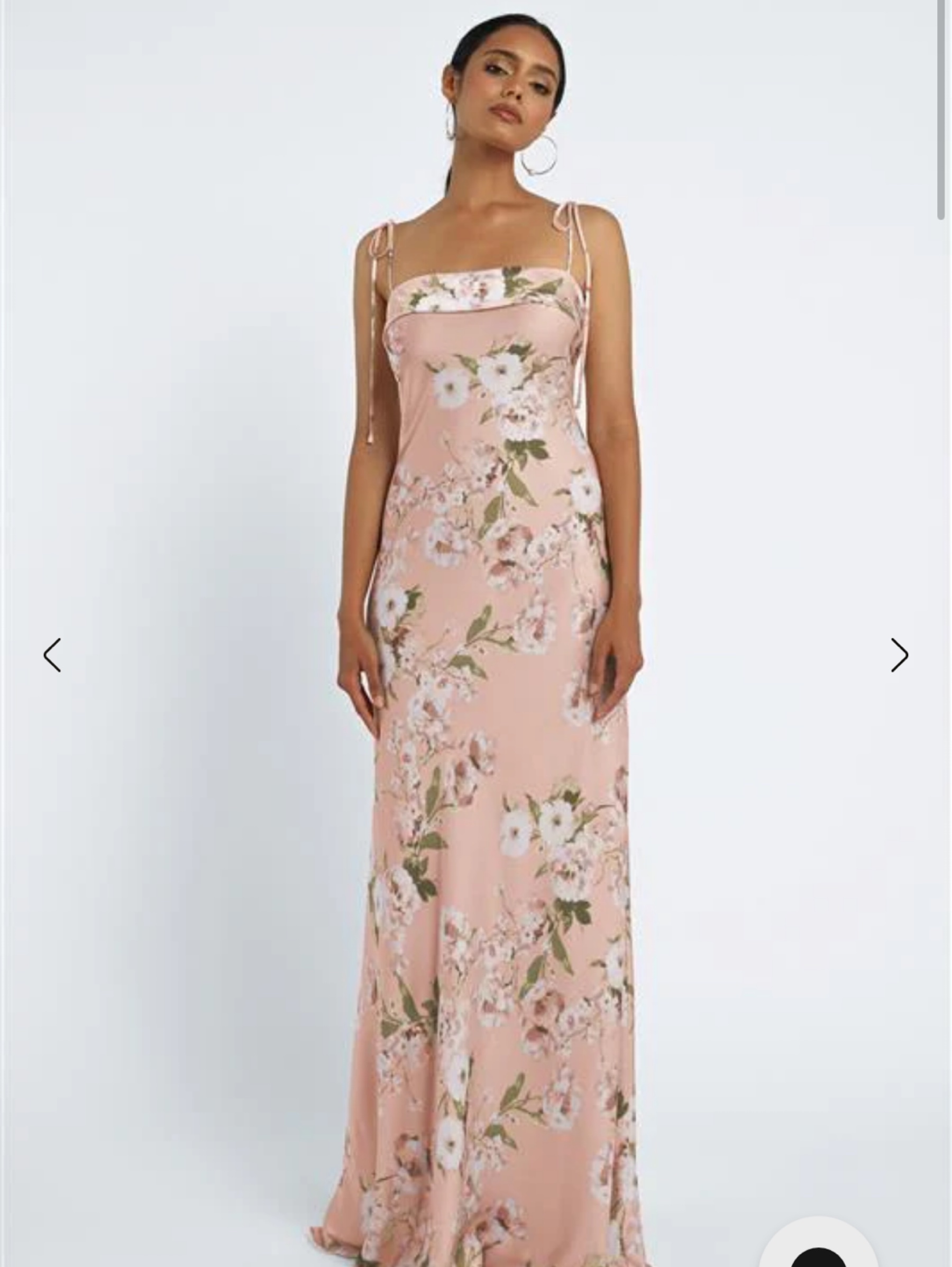Tap the page scrollbar handle

pyautogui.click(x=941, y=110)
